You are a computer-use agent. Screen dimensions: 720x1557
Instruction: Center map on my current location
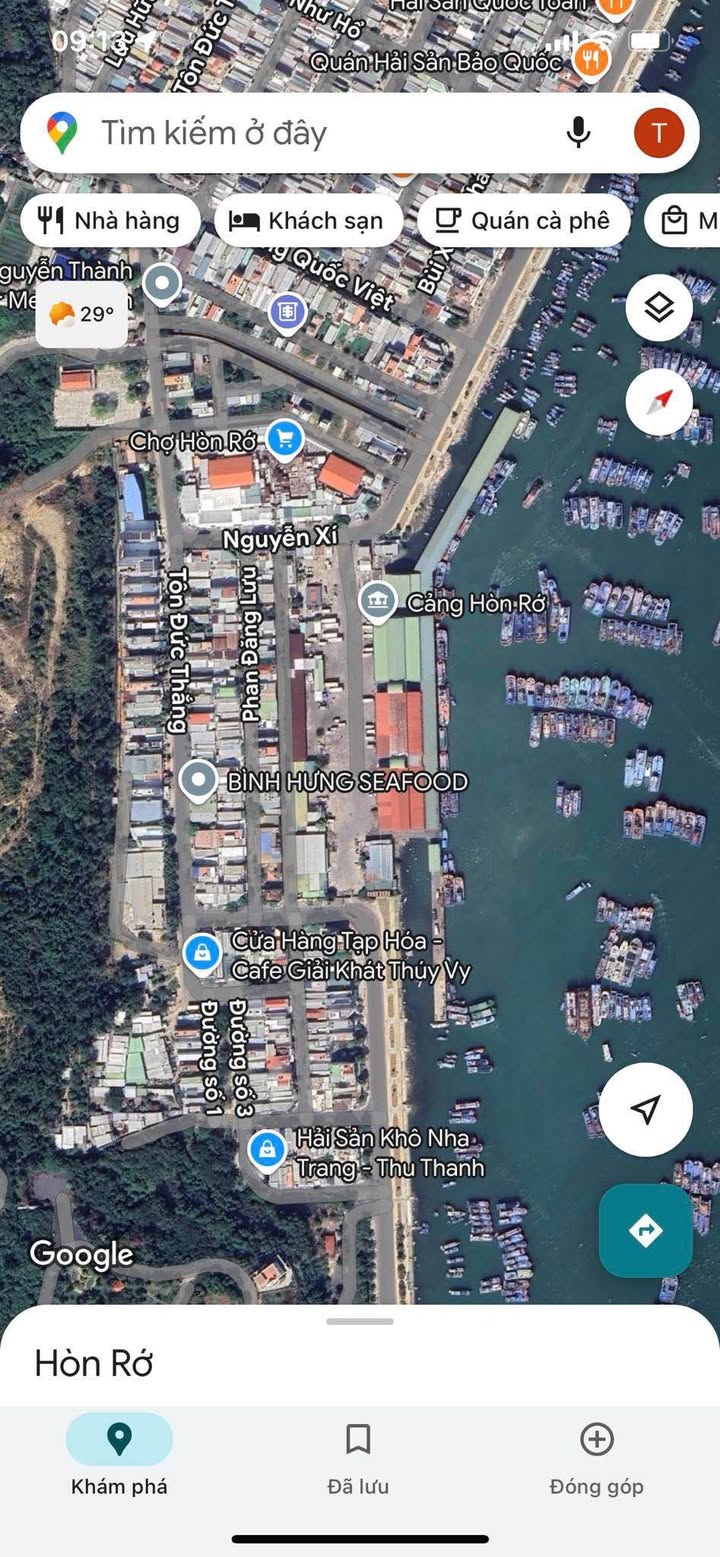tap(646, 1110)
